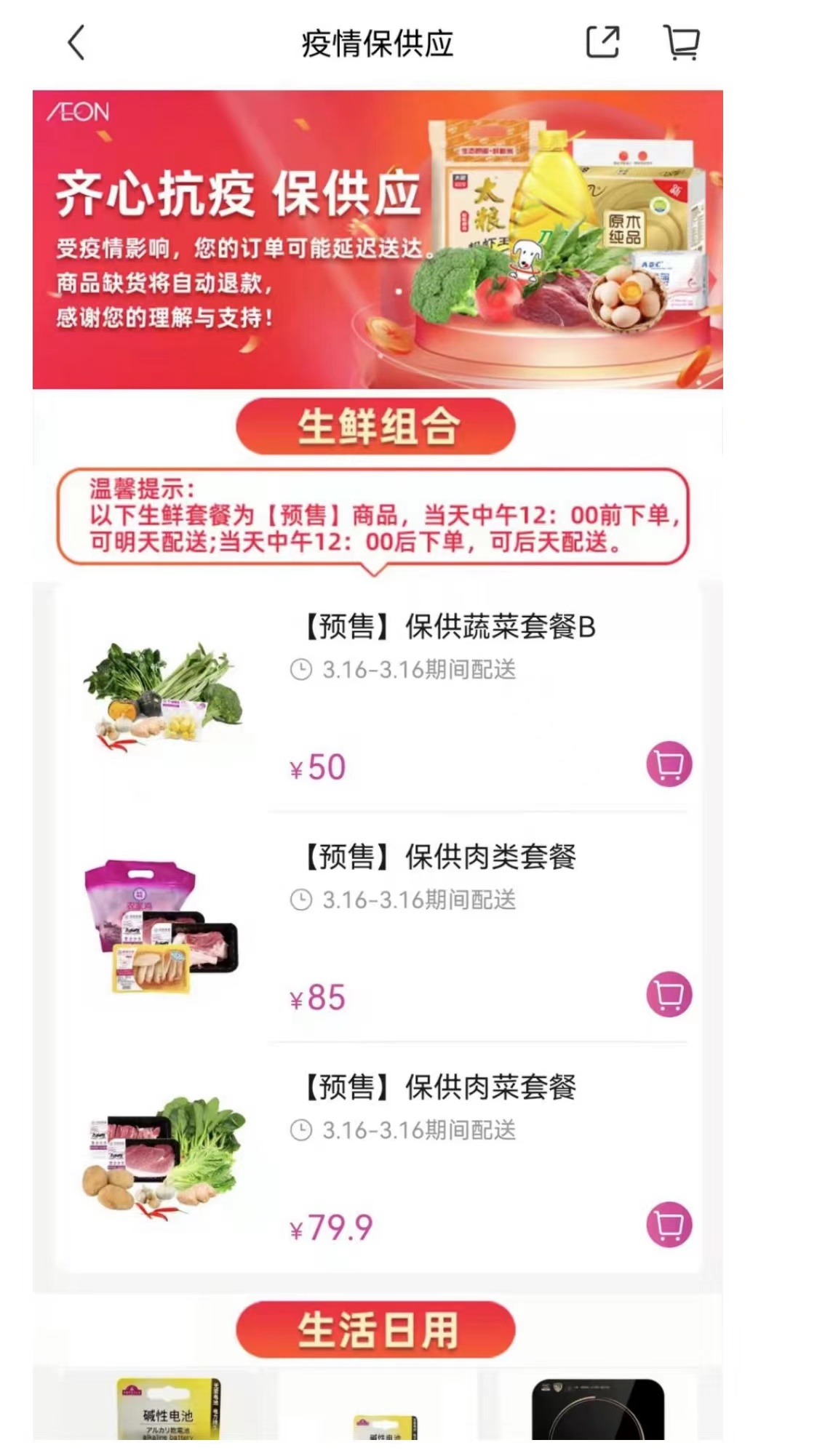
Task: Share this 疫情保供应 page
Action: coord(602,42)
